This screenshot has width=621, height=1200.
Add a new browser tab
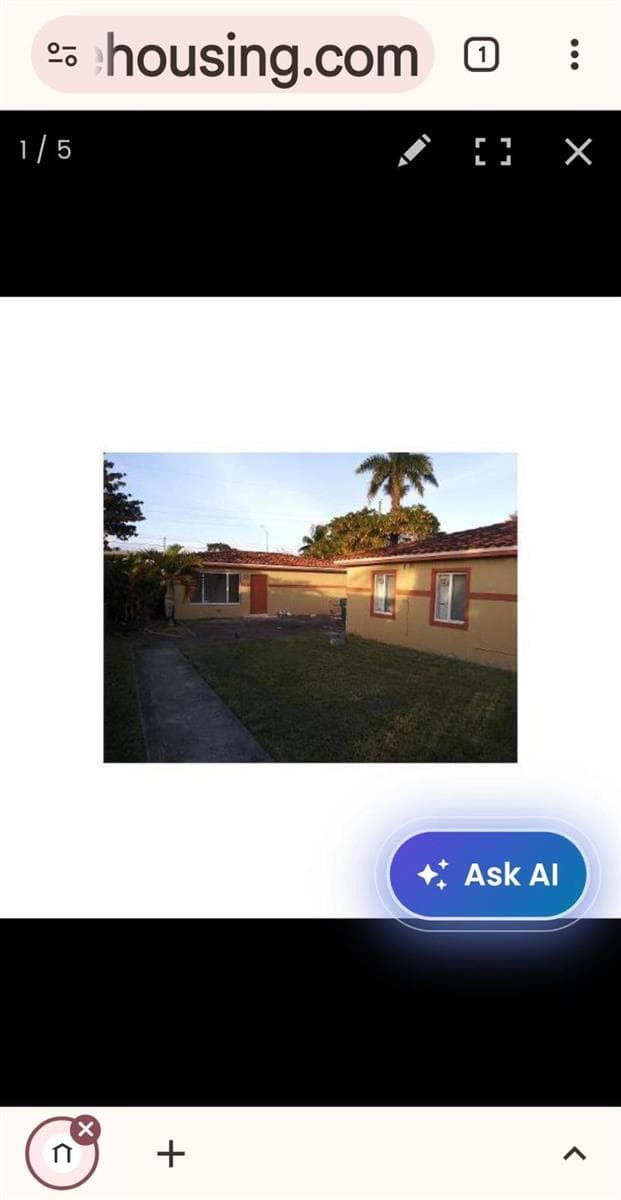coord(171,1153)
